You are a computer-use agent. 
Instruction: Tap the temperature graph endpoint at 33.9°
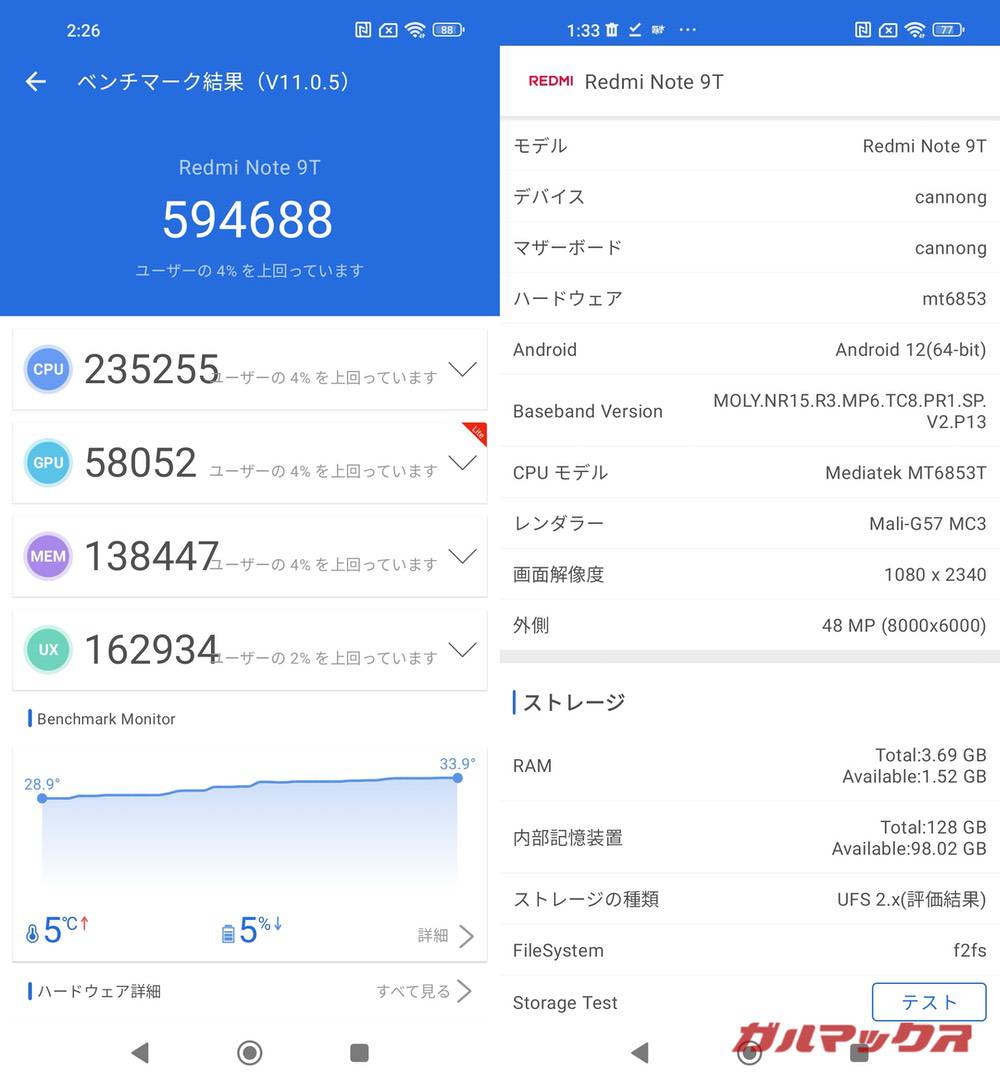click(x=457, y=778)
